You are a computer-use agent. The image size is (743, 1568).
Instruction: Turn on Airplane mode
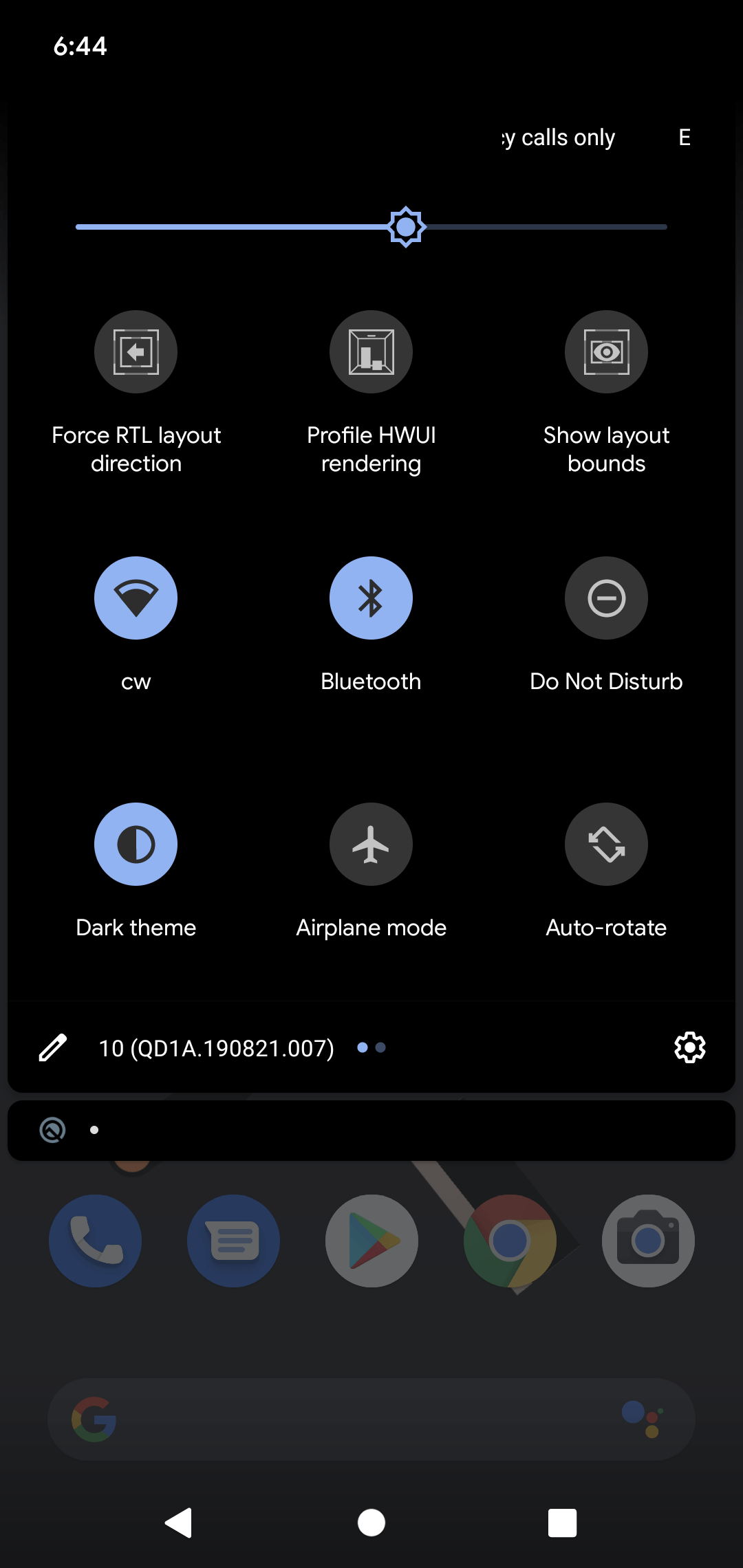tap(371, 844)
